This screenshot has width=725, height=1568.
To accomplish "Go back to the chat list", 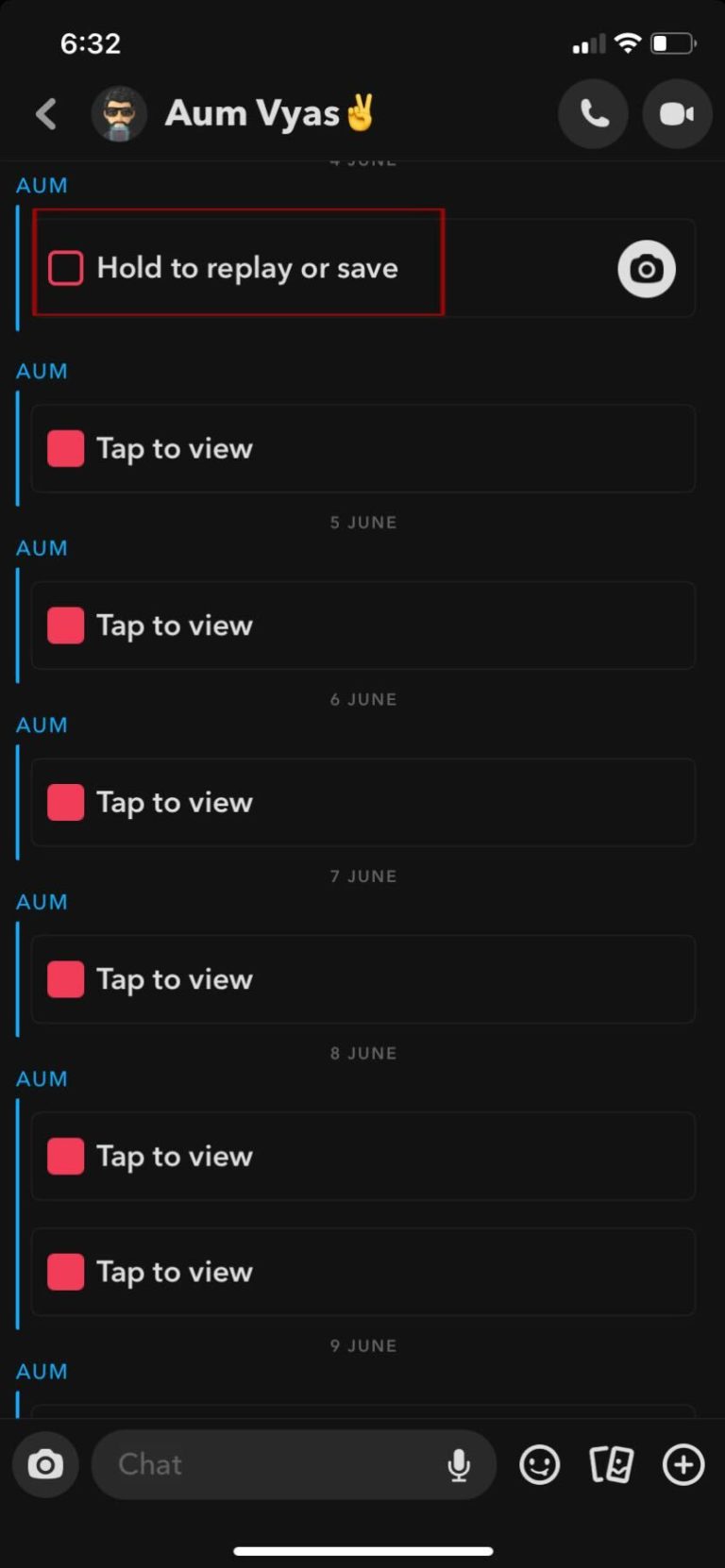I will click(x=46, y=113).
